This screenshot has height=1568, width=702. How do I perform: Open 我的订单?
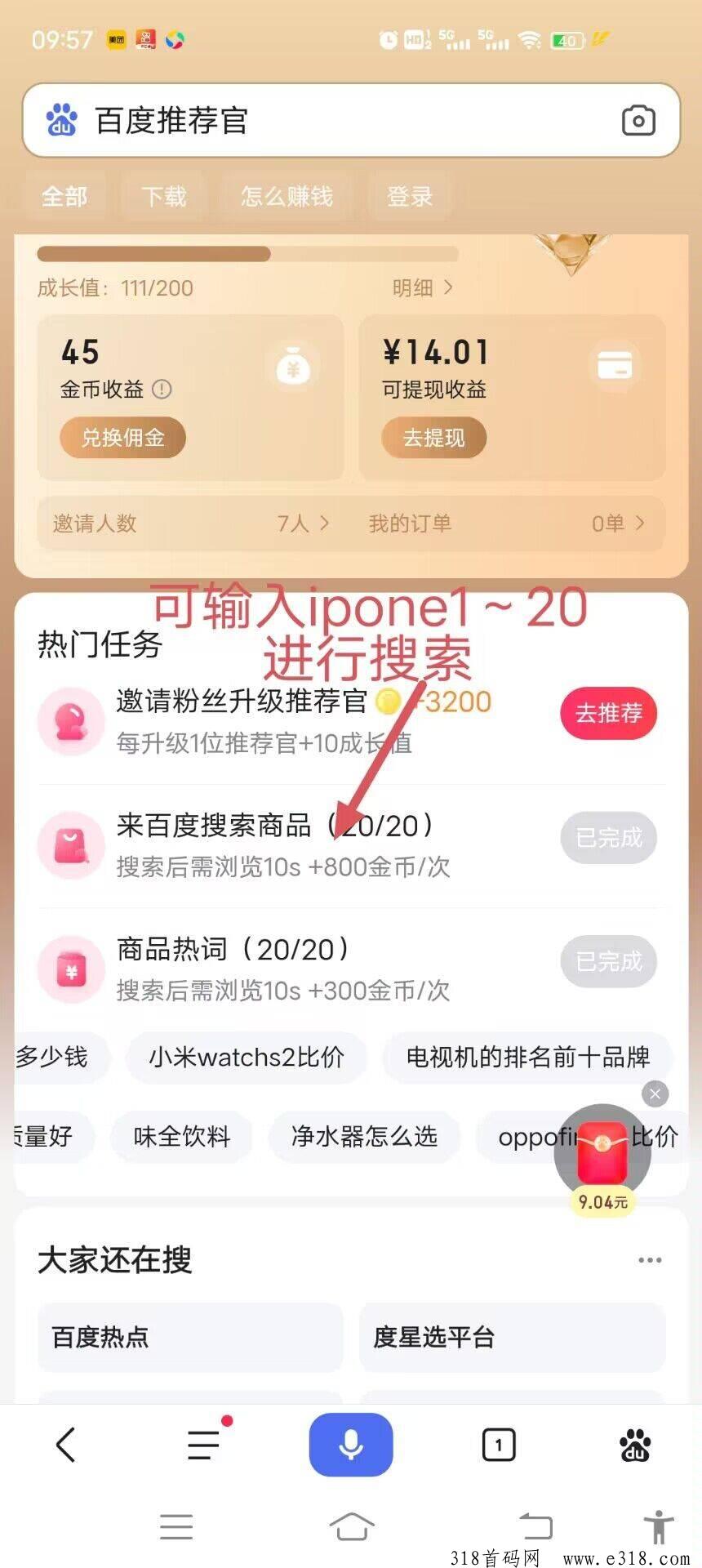click(506, 523)
